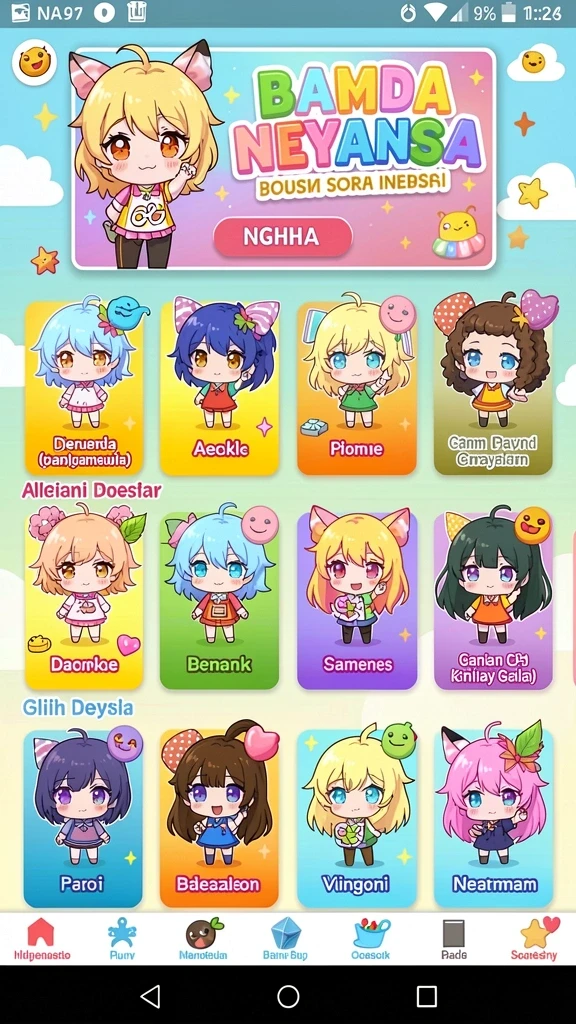Tap the pink NGHHA banner button
The image size is (576, 1024).
coord(282,236)
